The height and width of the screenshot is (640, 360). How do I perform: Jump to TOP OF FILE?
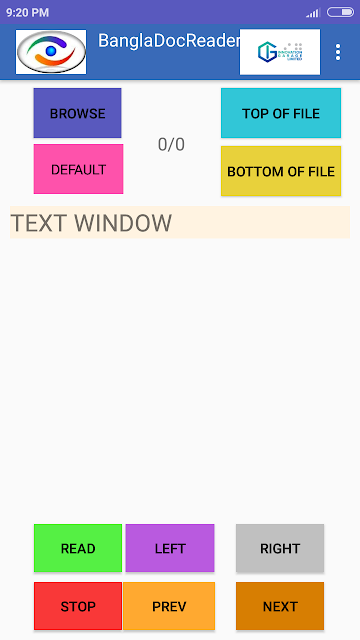[x=281, y=113]
